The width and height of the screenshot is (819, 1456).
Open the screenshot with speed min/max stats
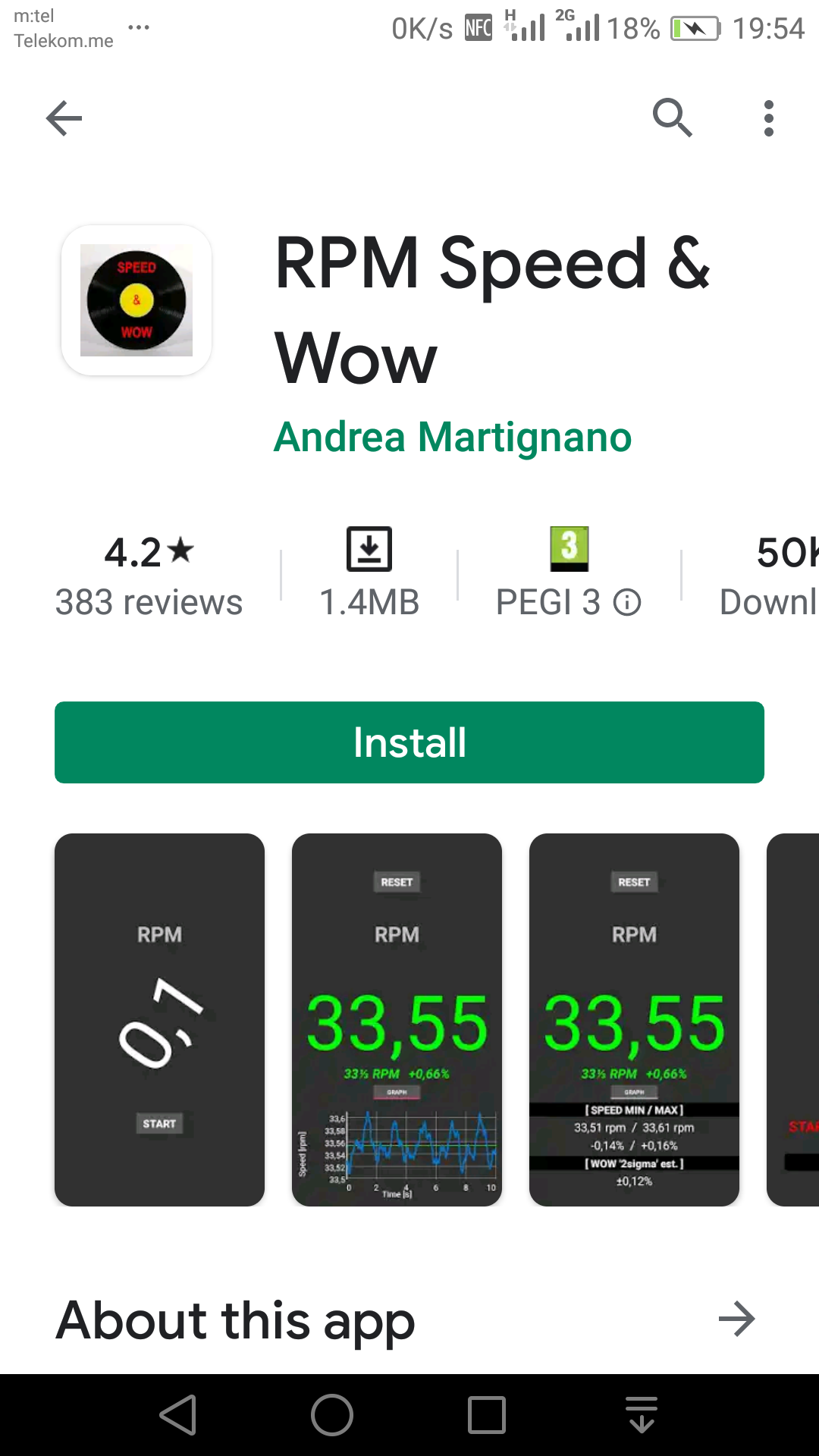click(x=634, y=1020)
